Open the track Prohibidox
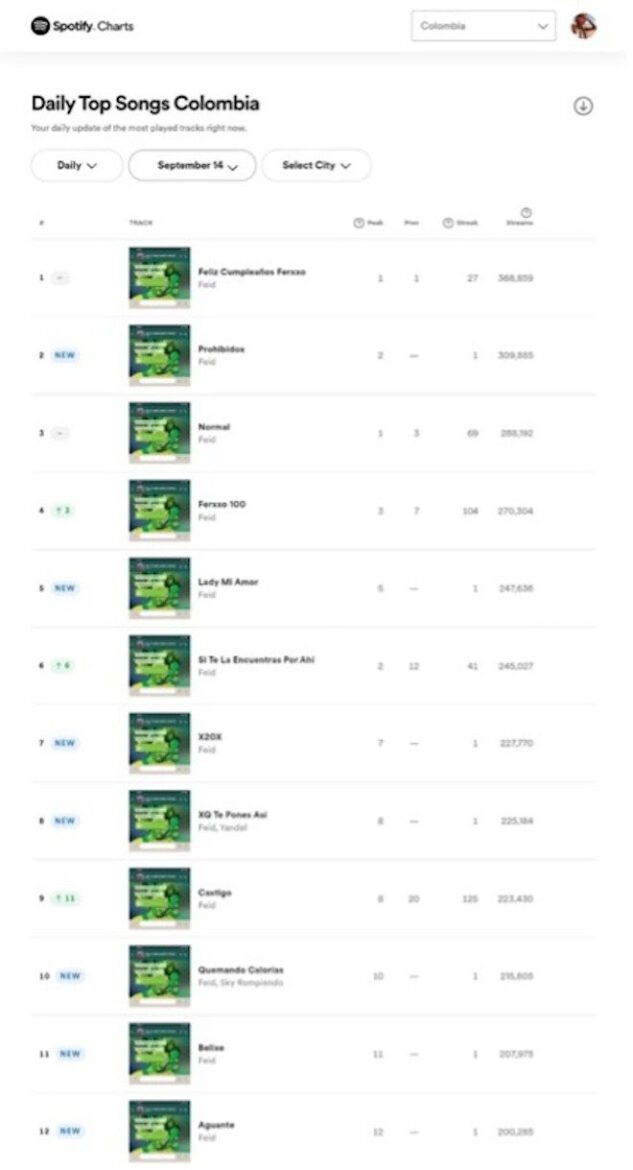Screen dimensions: 633x1170 221,349
